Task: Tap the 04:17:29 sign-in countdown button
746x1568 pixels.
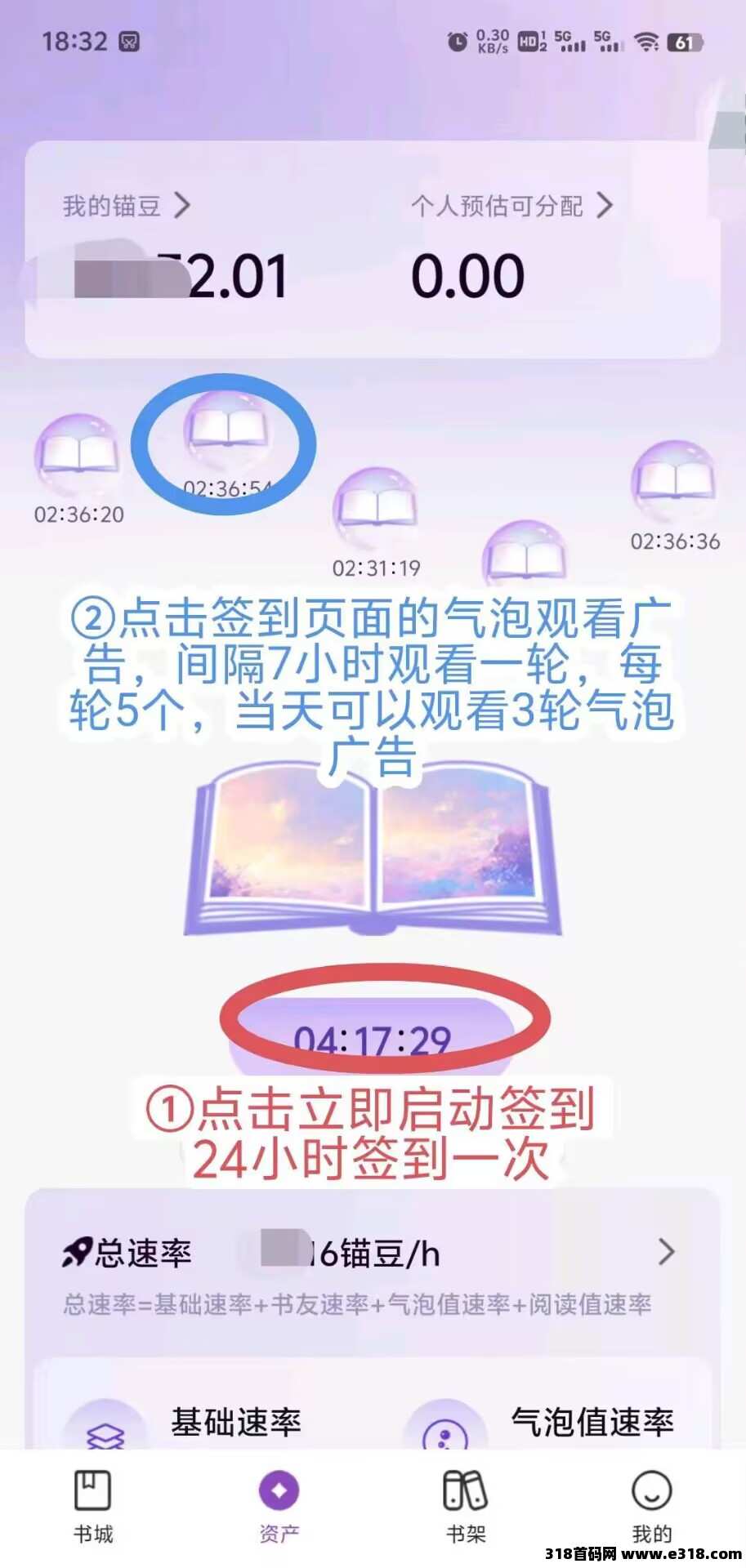Action: pyautogui.click(x=373, y=1039)
